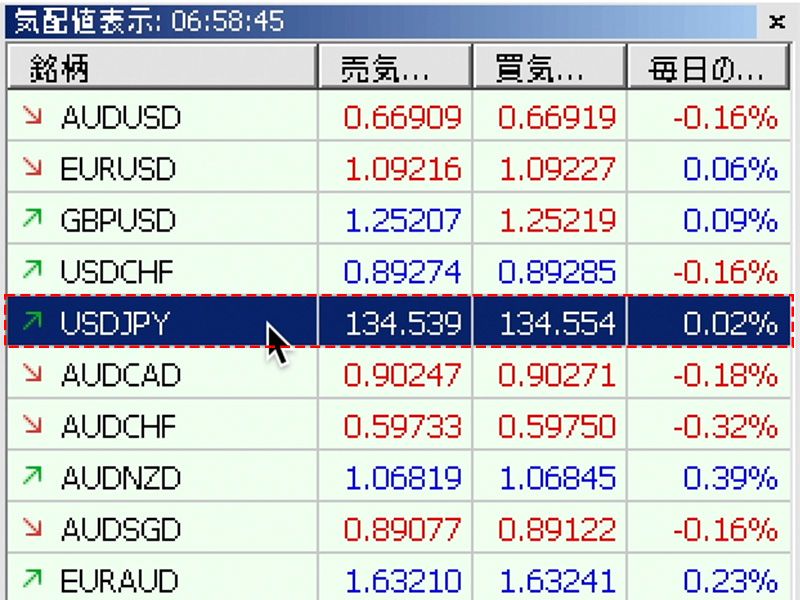800x600 pixels.
Task: Select the GBPUSD row
Action: click(118, 220)
